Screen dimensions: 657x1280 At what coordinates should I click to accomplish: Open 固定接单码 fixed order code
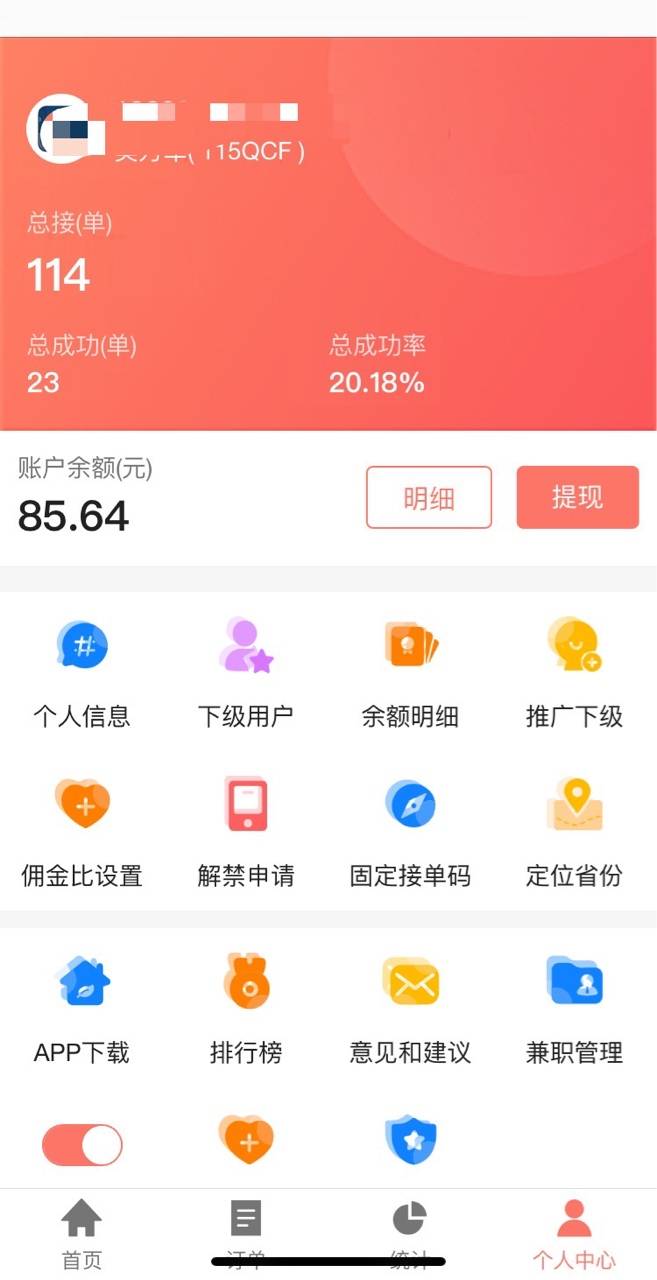coord(410,831)
